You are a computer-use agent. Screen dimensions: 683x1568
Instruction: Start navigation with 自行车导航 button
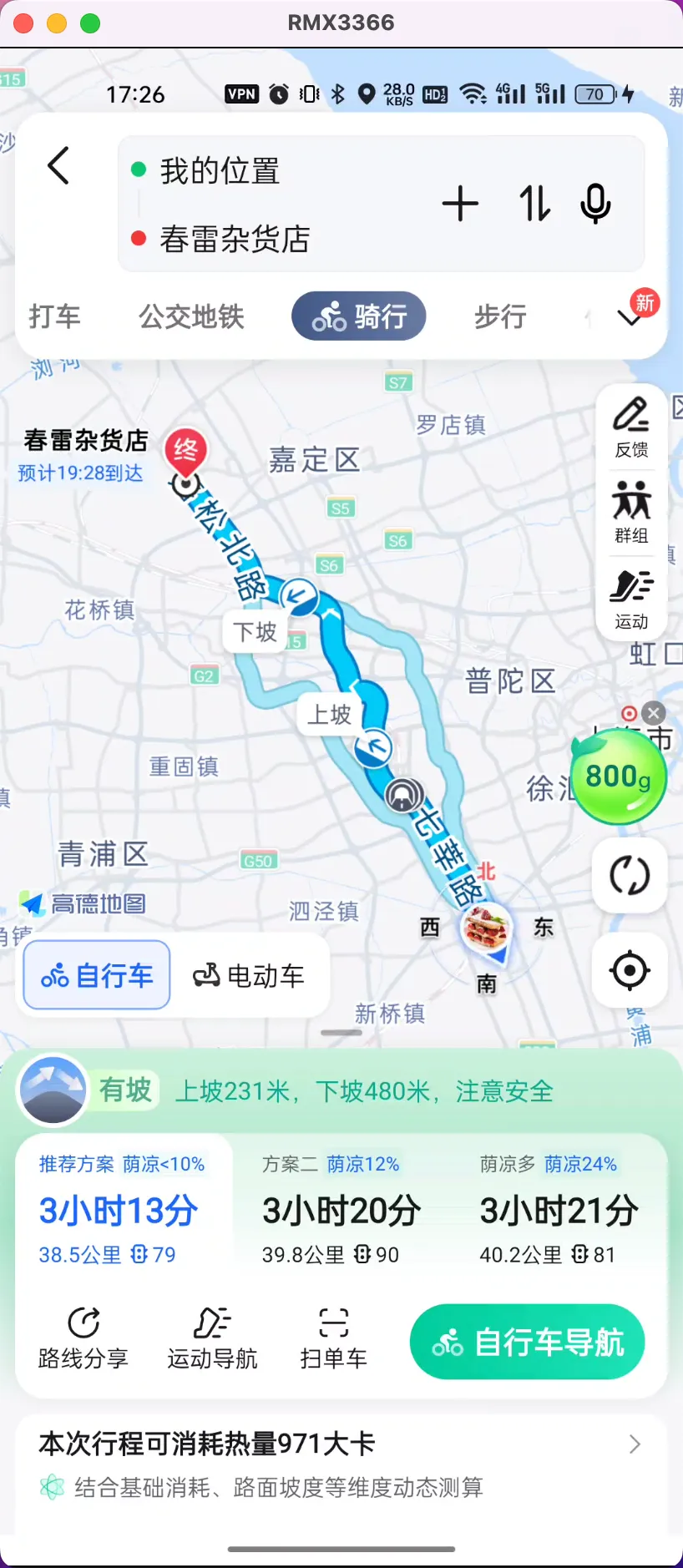527,1342
